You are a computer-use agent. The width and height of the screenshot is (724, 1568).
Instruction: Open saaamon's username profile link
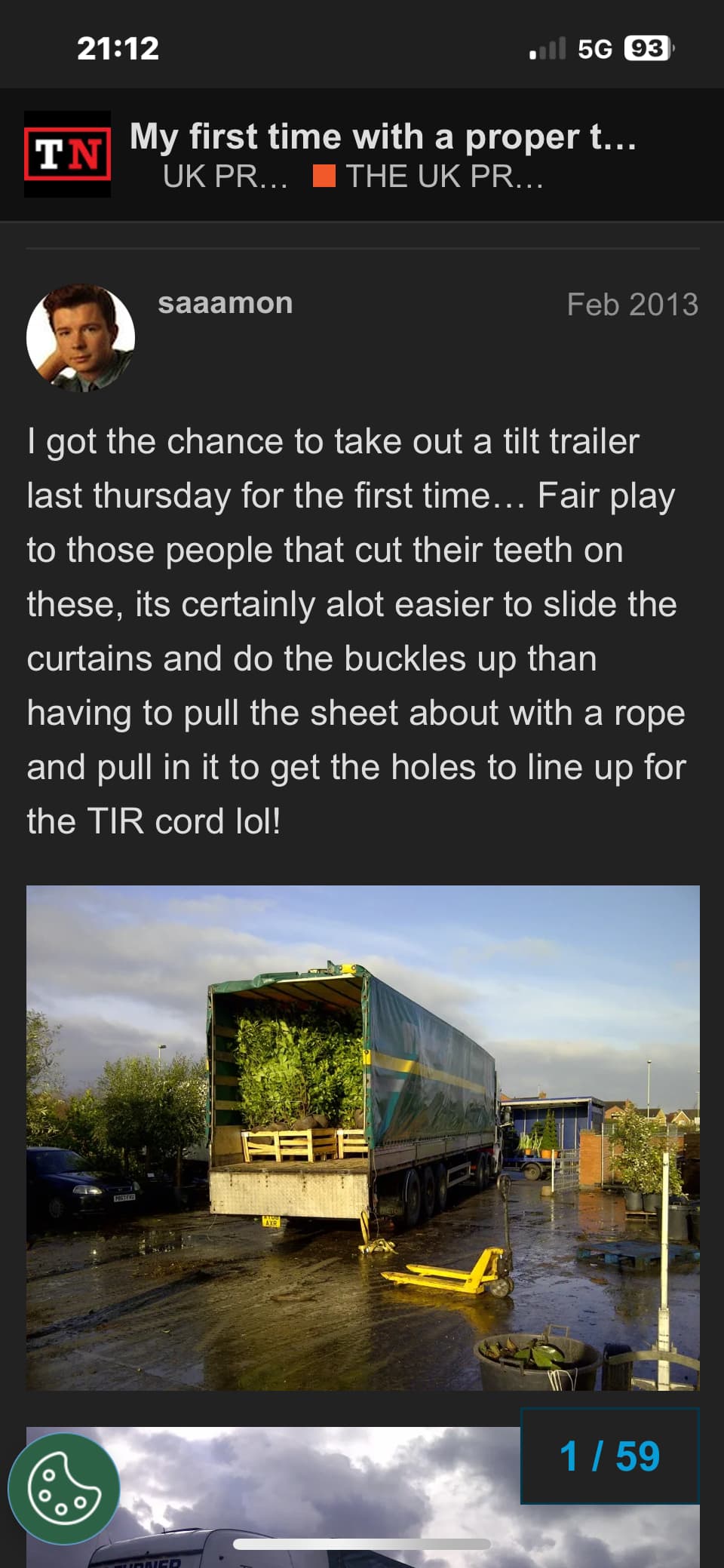point(225,303)
